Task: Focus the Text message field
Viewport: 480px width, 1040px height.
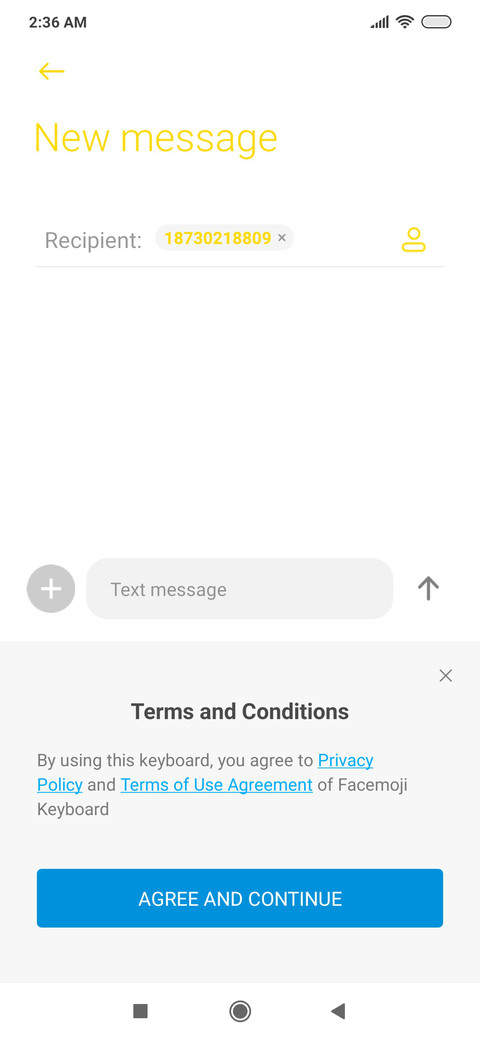Action: [239, 589]
